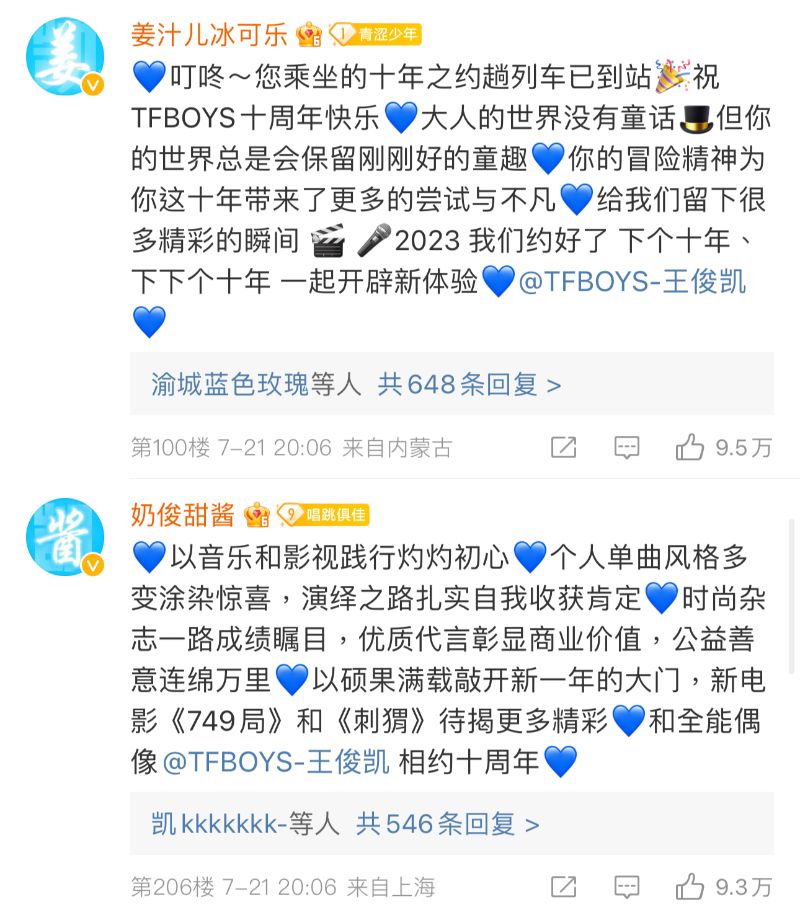Reply to the comment on floor 100
Screen dimensions: 800x915
[x=626, y=447]
